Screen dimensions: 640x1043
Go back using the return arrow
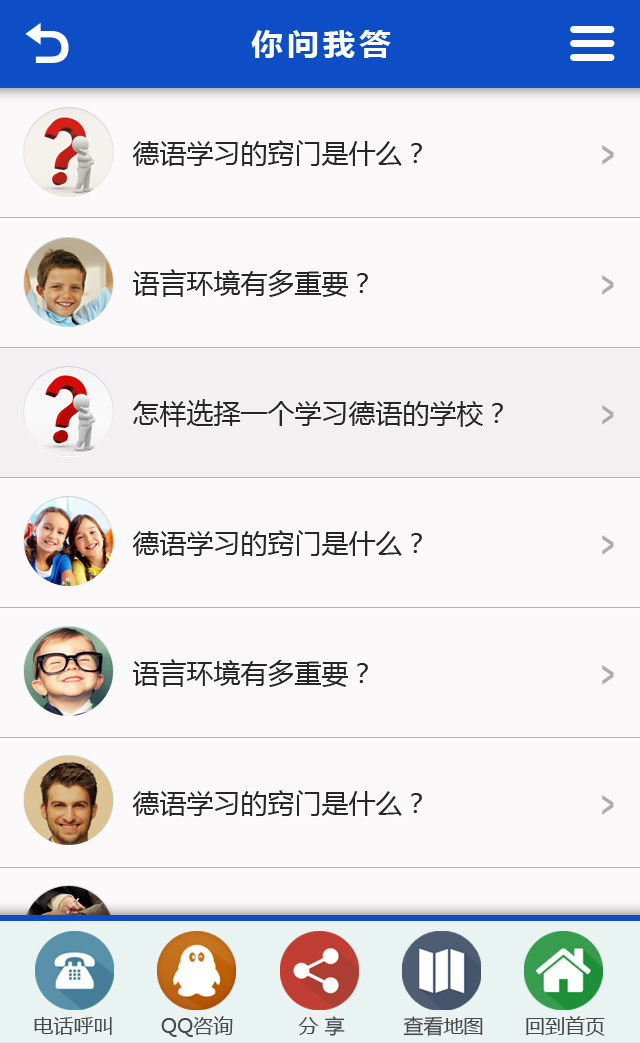point(47,44)
